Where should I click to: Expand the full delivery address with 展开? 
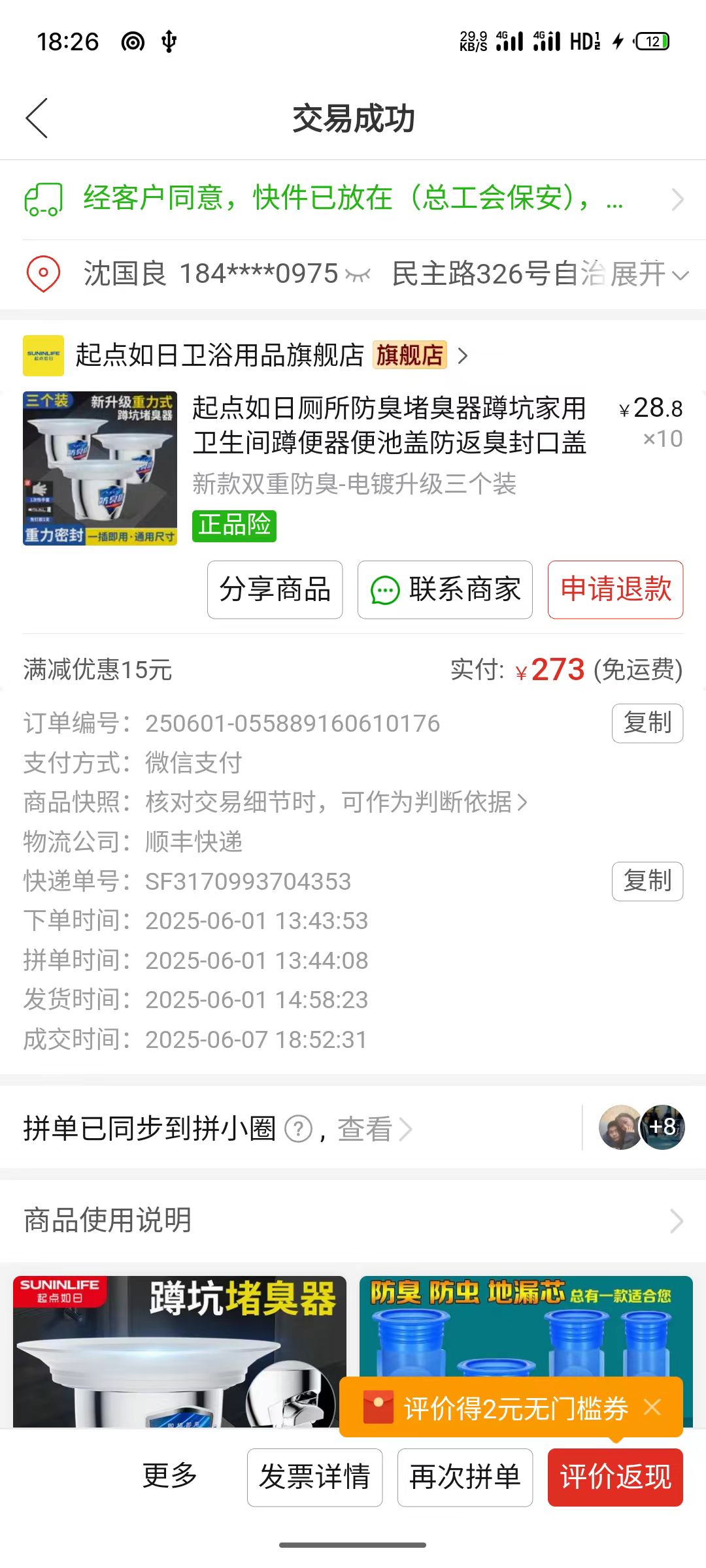pos(648,274)
